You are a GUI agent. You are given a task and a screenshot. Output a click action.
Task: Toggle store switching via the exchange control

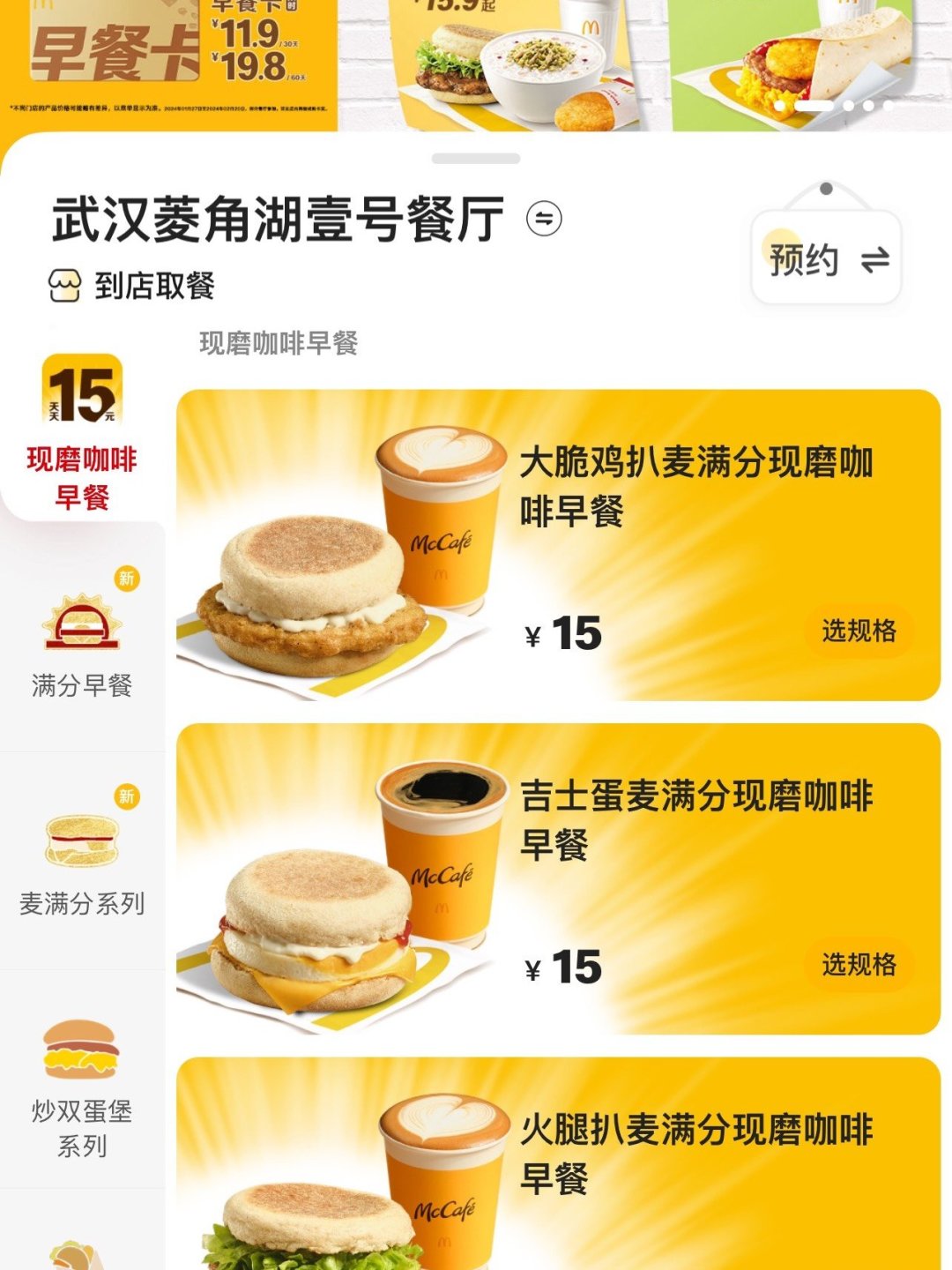[x=543, y=220]
